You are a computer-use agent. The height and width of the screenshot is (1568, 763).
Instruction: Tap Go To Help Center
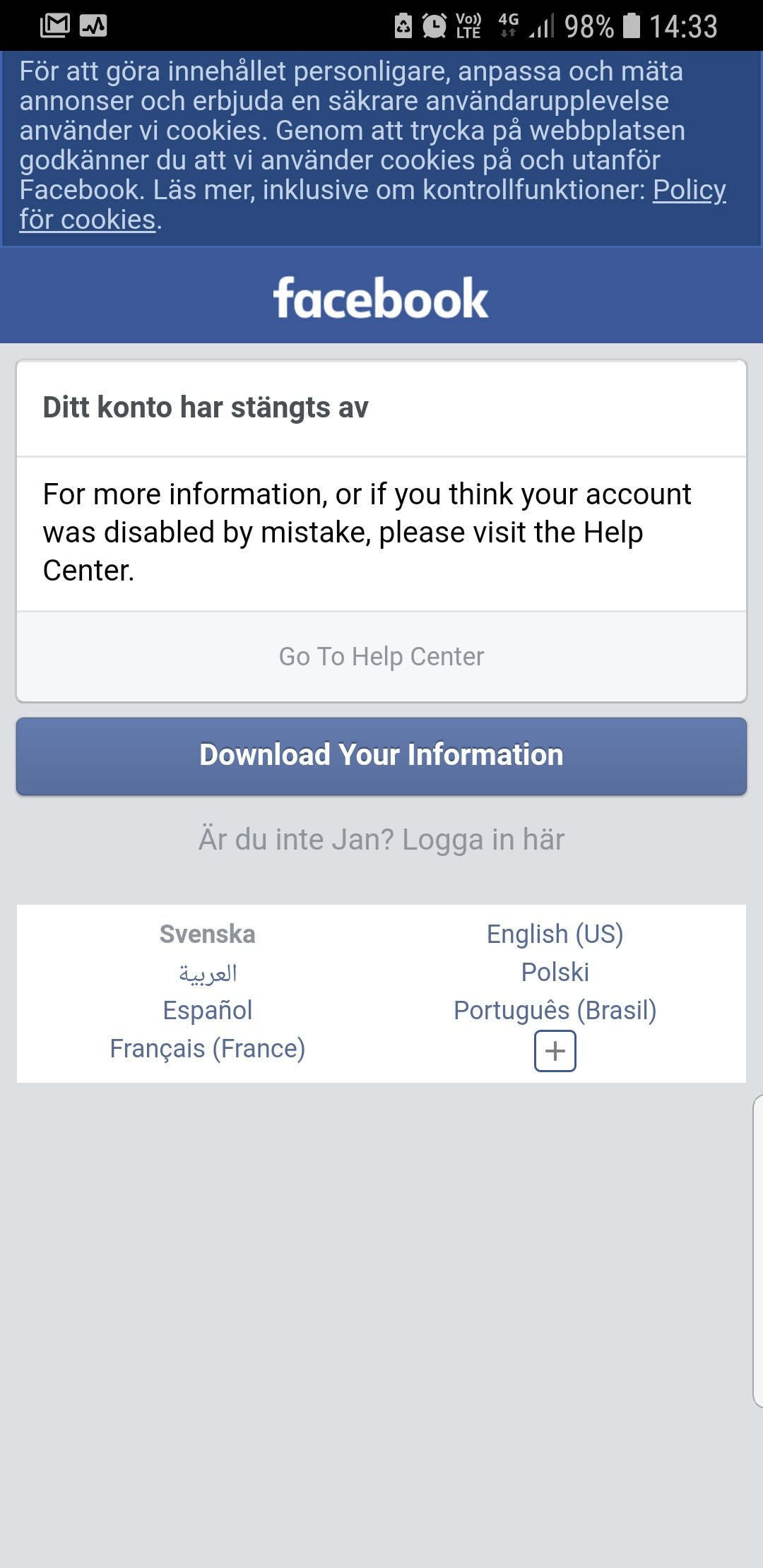click(x=381, y=656)
